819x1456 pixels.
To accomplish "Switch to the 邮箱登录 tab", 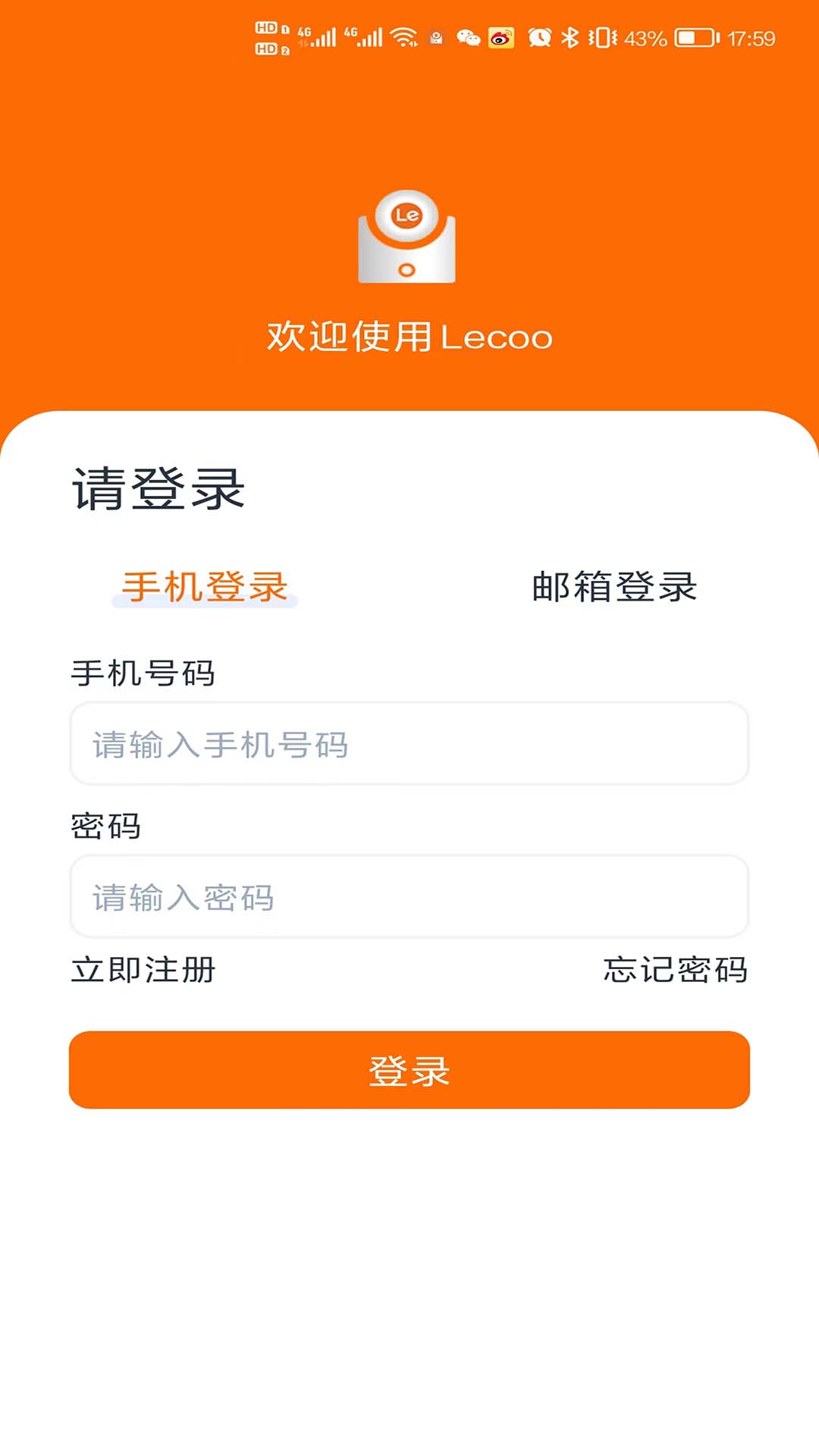I will [614, 587].
